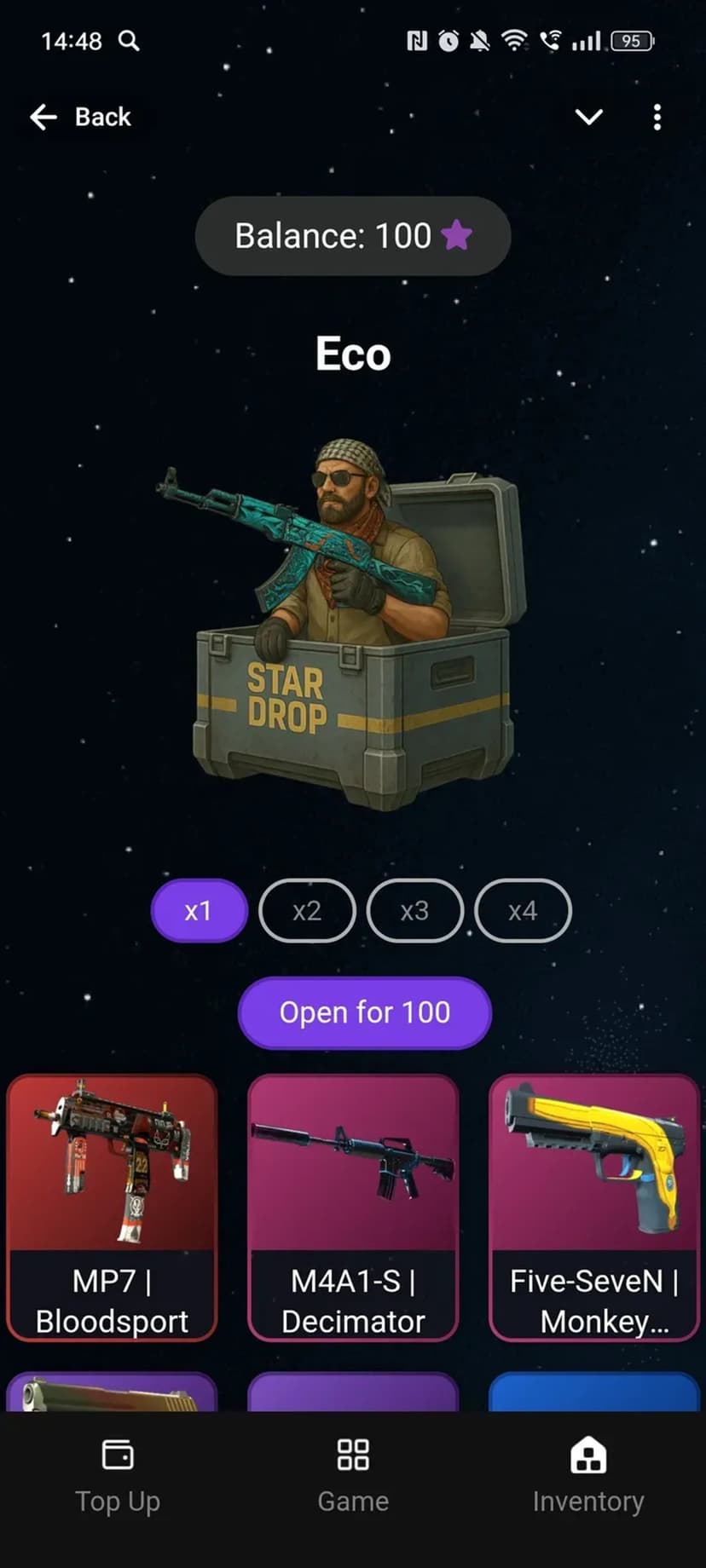Choose the x2 multiplier
Screen dimensions: 706x1568
(x=307, y=910)
